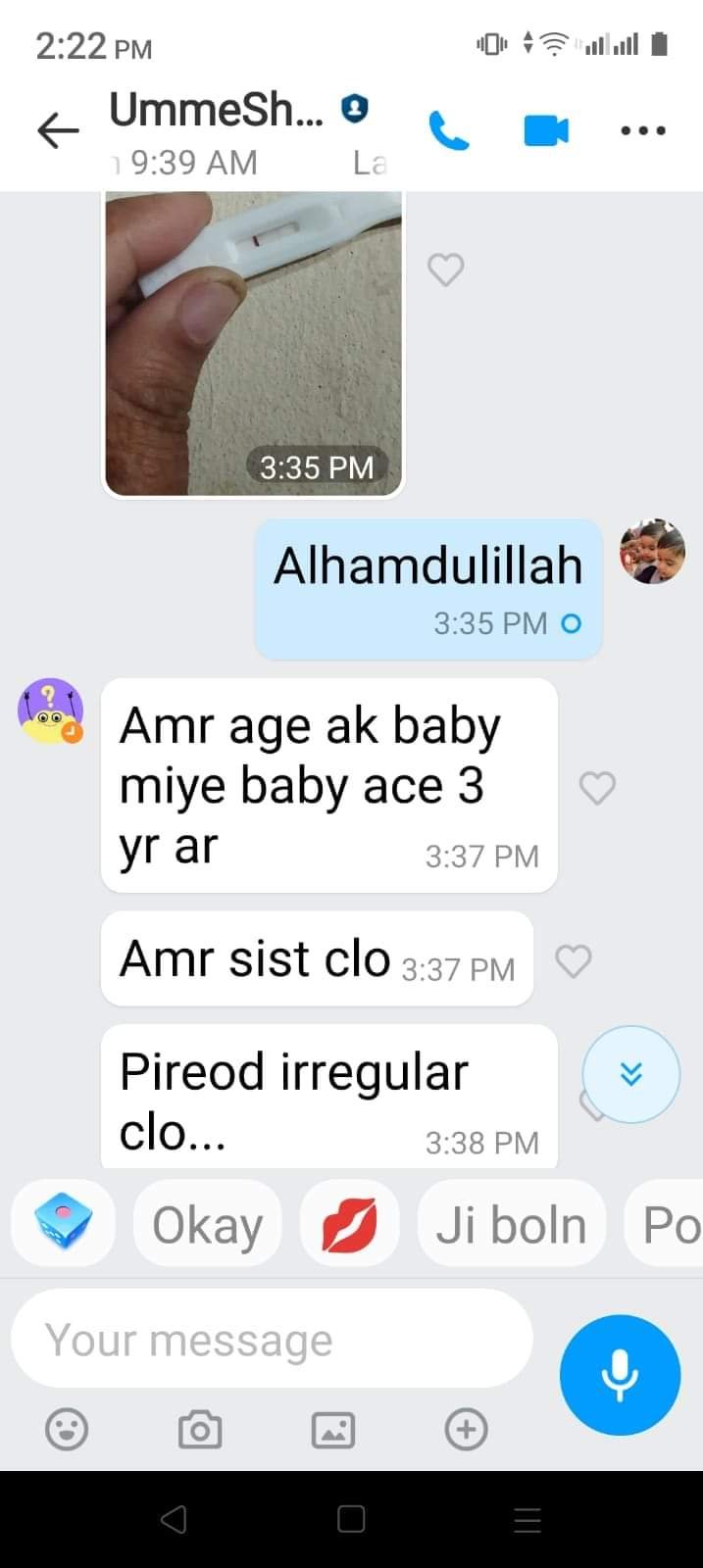
Task: Attach an image from the gallery
Action: (x=333, y=1430)
